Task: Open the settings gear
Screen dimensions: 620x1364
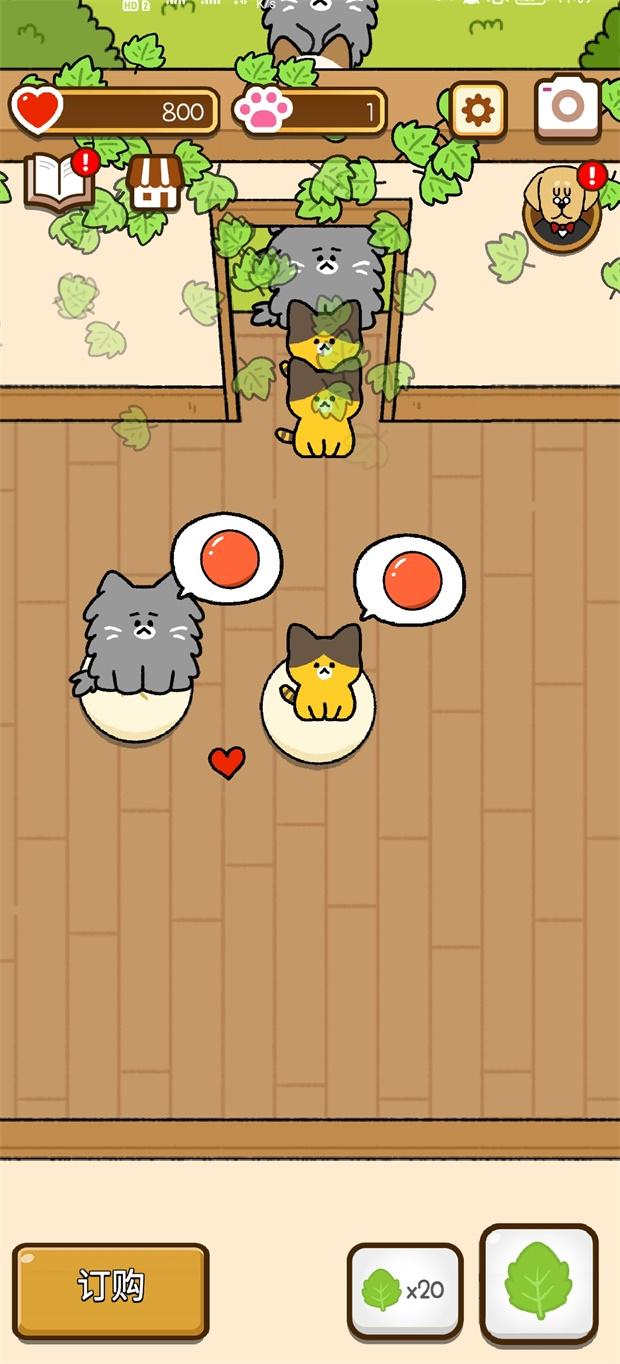Action: (477, 109)
